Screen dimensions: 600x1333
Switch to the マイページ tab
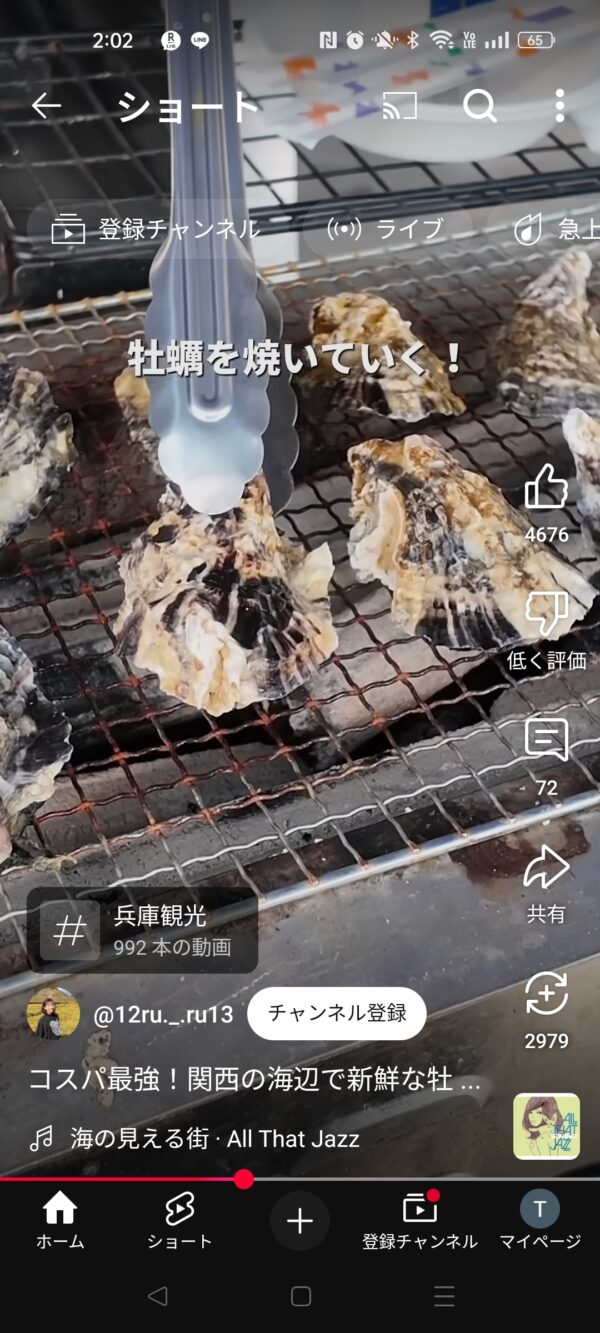[x=540, y=1221]
